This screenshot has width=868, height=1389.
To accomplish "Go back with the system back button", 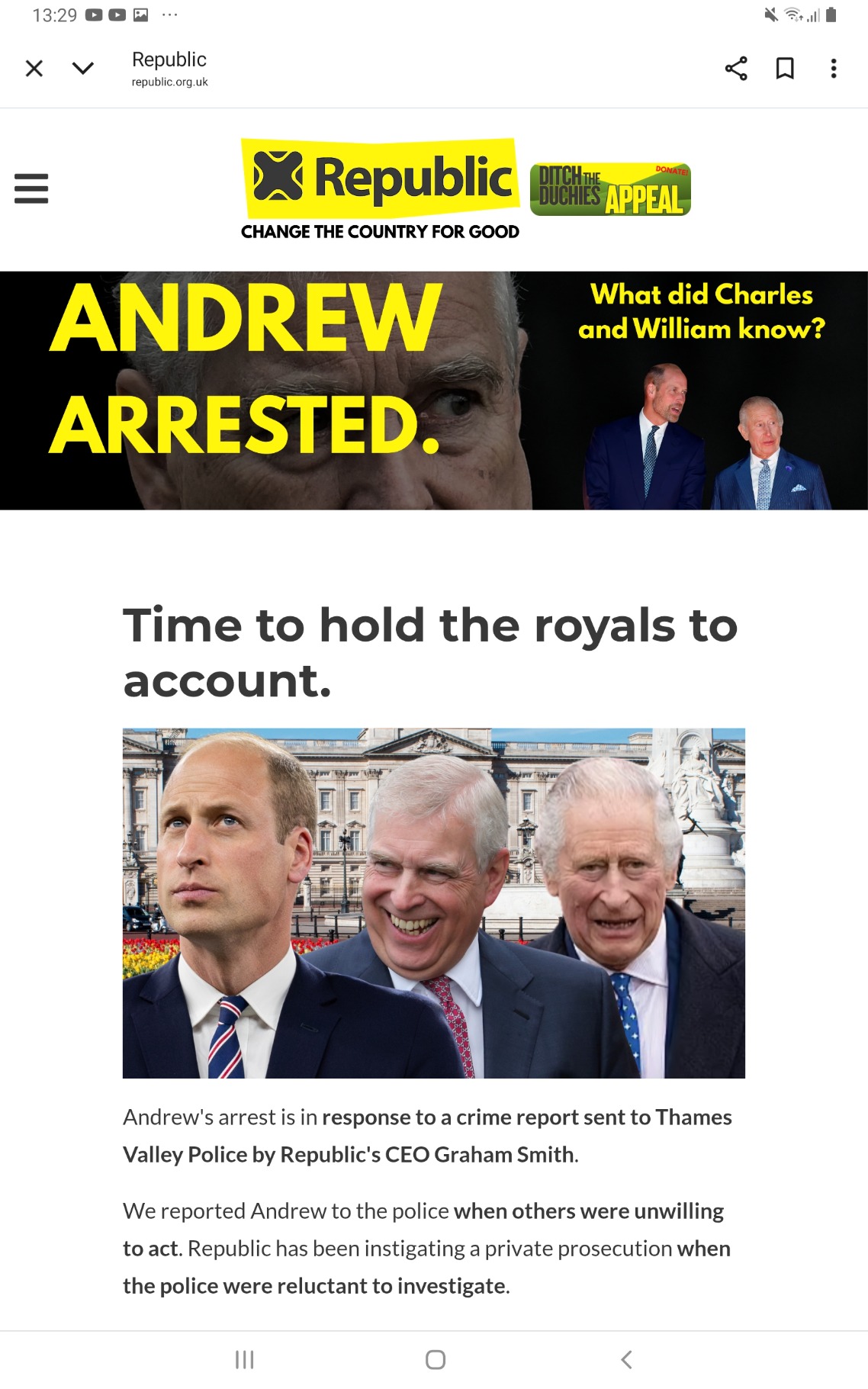I will (626, 1359).
